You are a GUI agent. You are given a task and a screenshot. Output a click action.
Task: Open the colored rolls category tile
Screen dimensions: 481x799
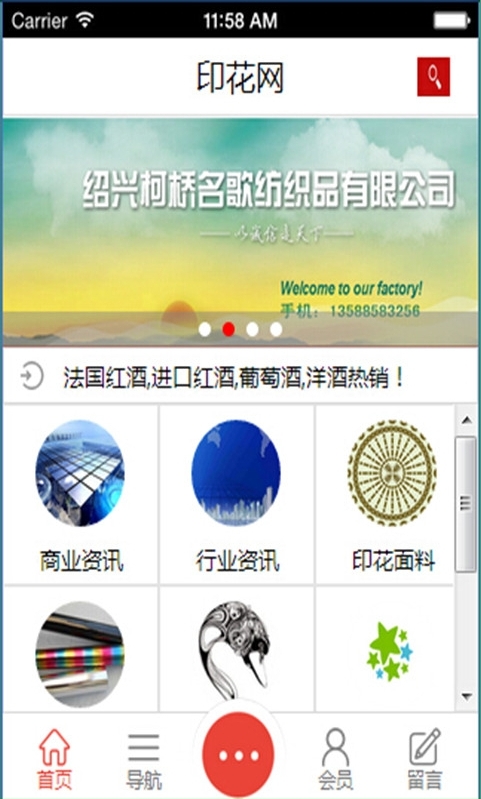(81, 649)
